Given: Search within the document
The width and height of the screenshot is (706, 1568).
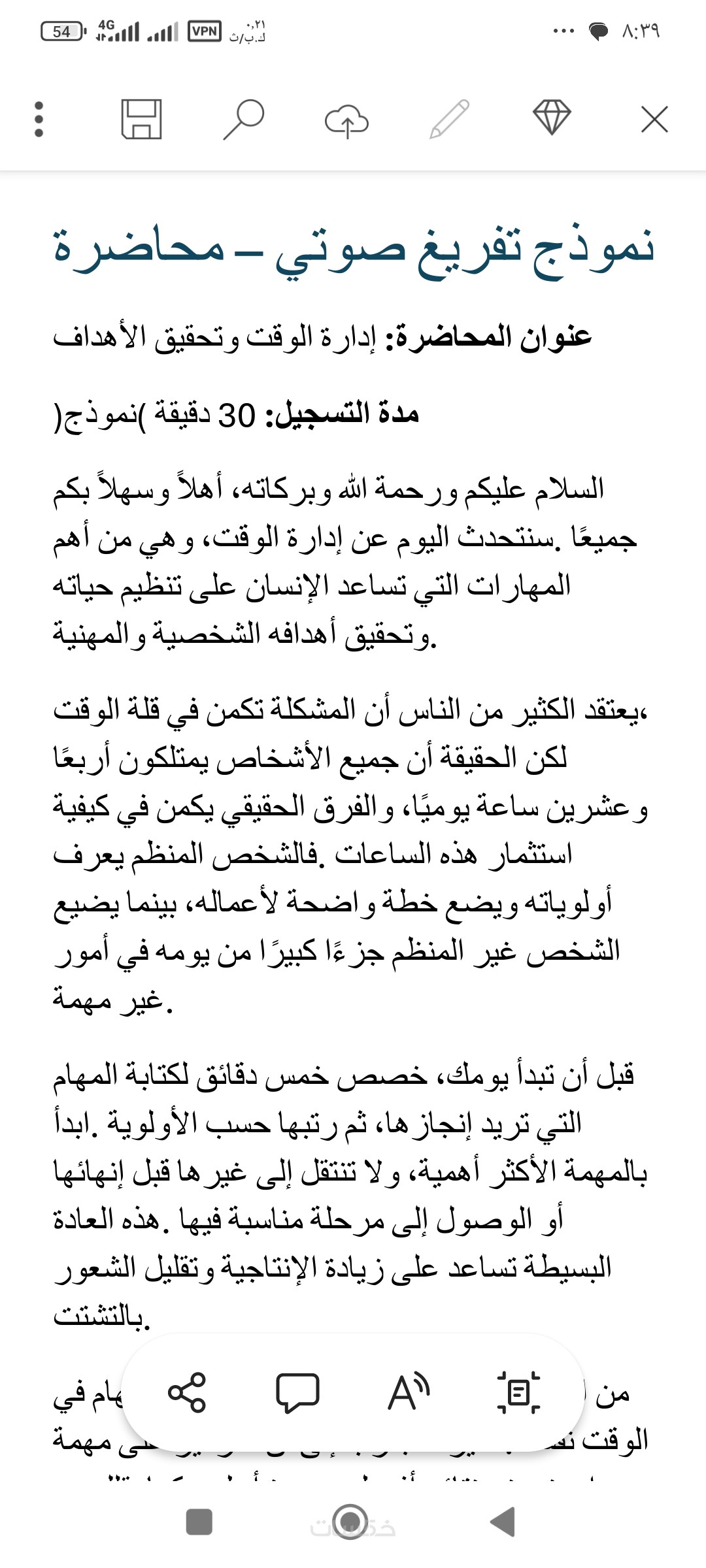Looking at the screenshot, I should [x=243, y=120].
